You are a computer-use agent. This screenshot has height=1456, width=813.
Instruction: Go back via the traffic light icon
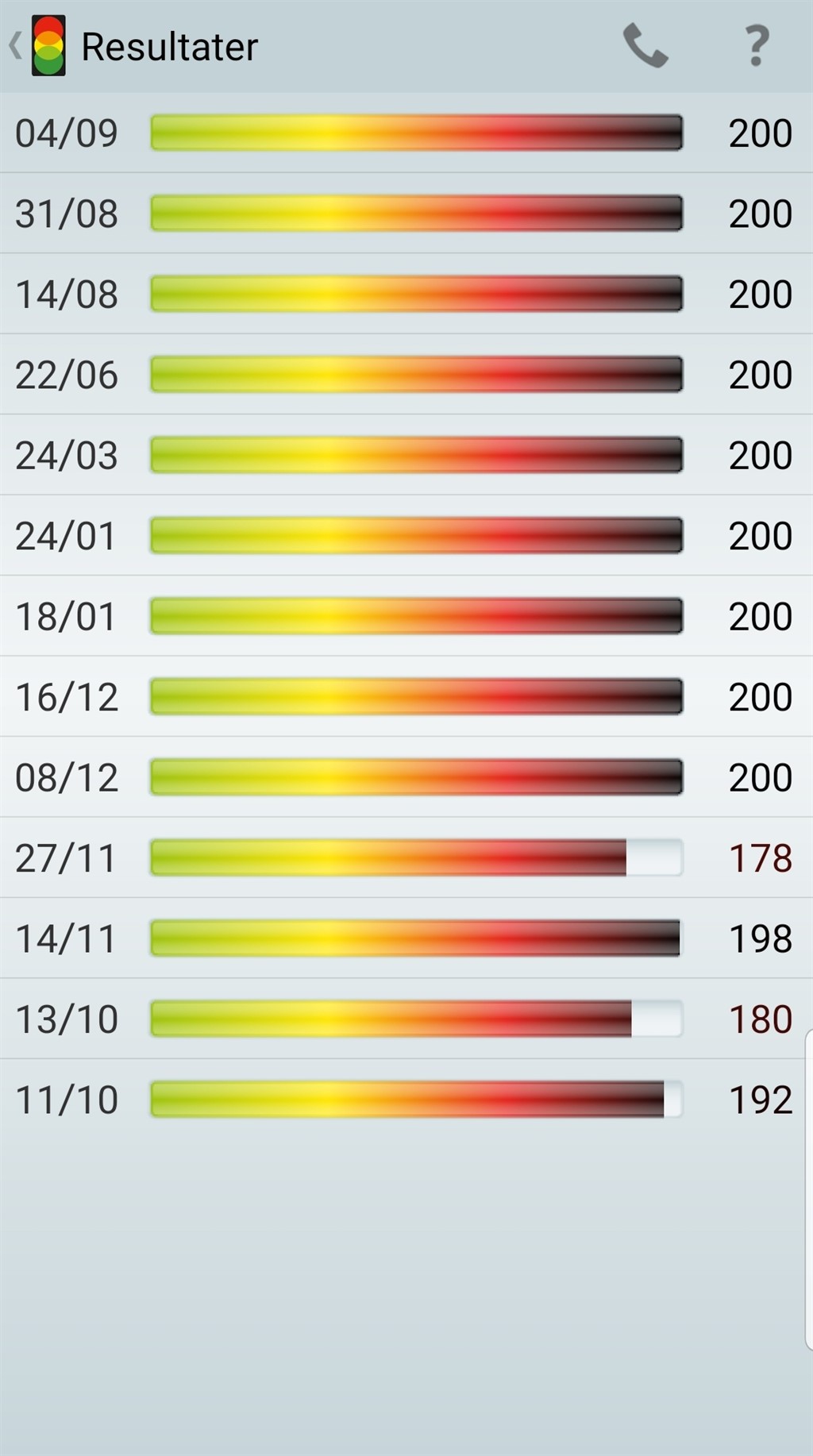tap(38, 46)
